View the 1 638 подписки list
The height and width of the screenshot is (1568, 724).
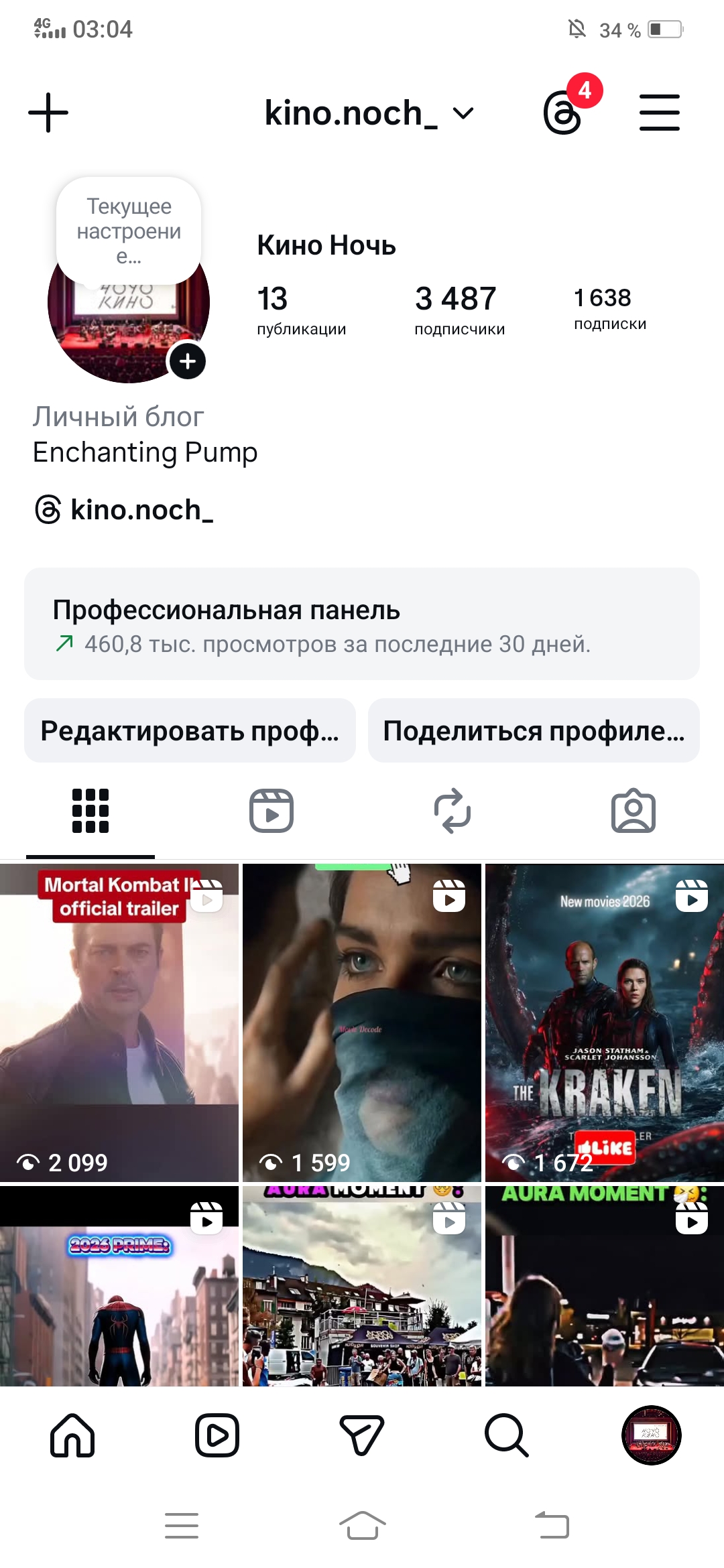pos(609,308)
